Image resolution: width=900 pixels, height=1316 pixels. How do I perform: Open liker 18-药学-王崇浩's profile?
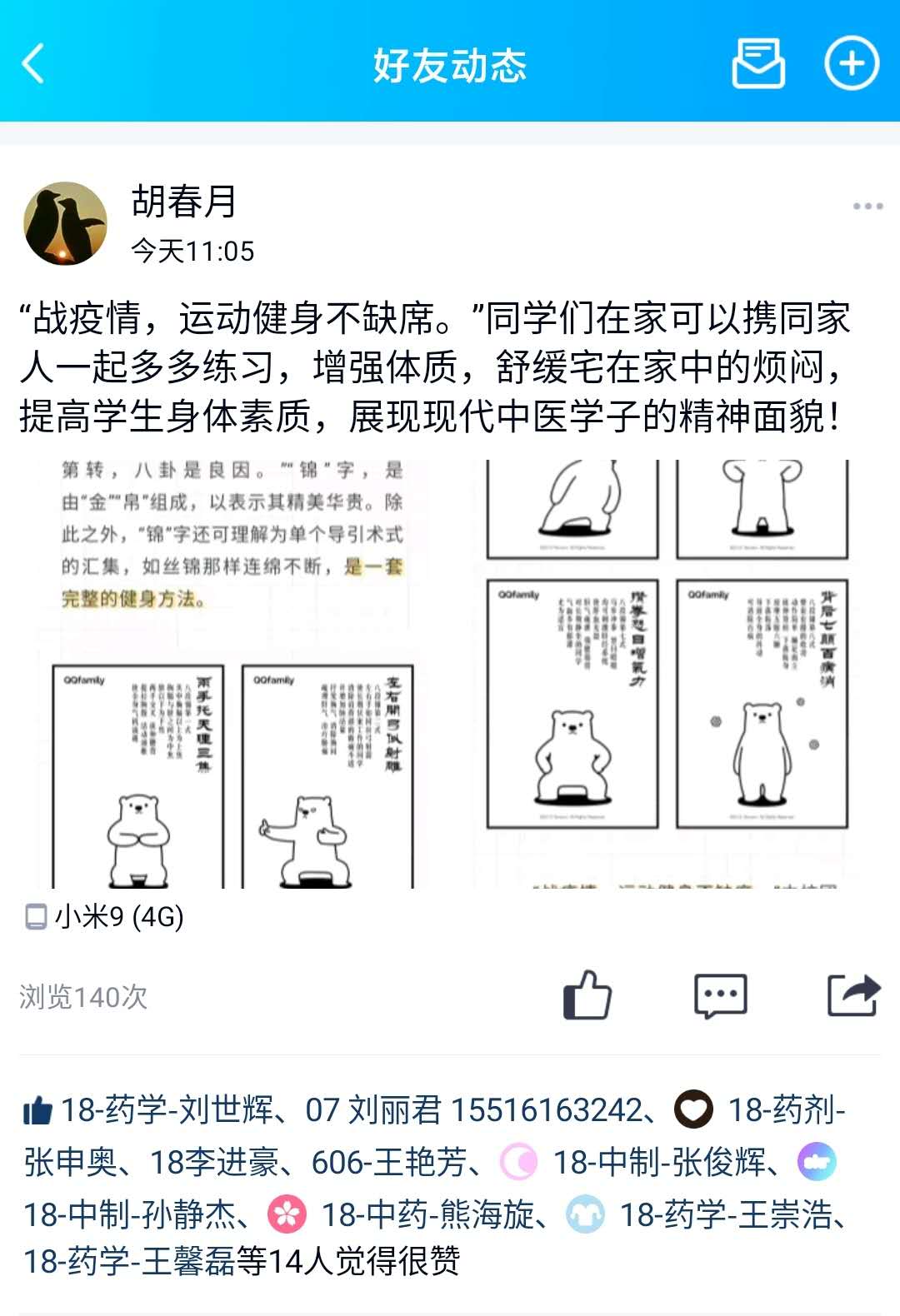(725, 1214)
